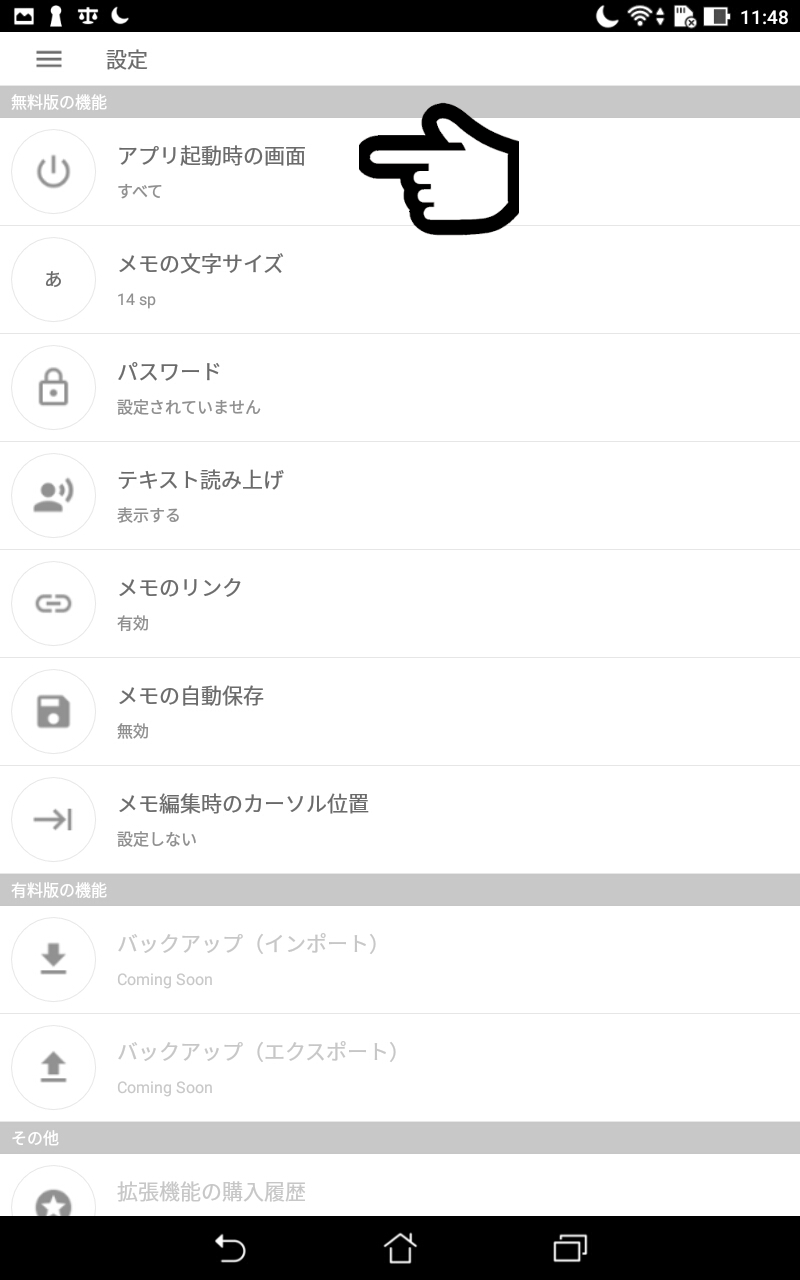
Task: Go back with the system back button
Action: tap(230, 1247)
